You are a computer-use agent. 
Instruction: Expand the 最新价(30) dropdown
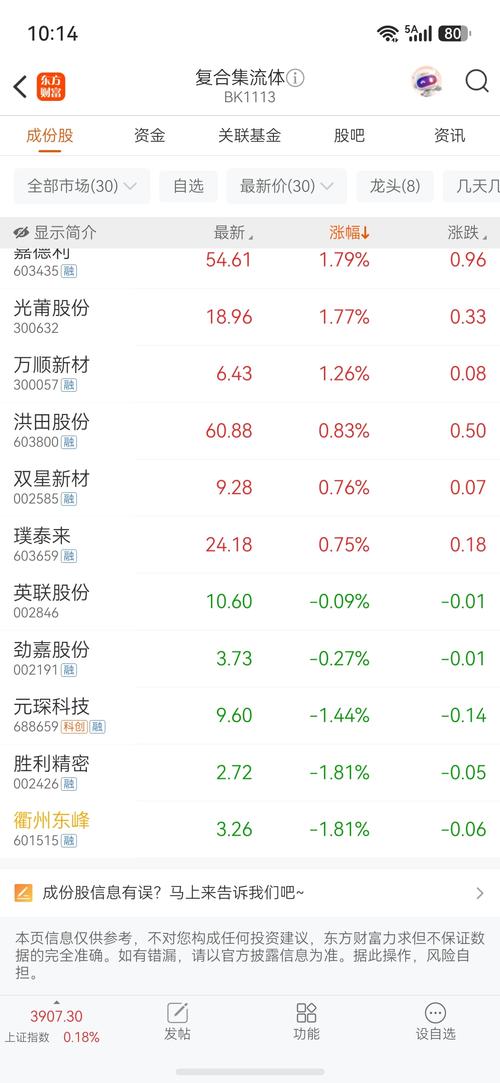287,186
